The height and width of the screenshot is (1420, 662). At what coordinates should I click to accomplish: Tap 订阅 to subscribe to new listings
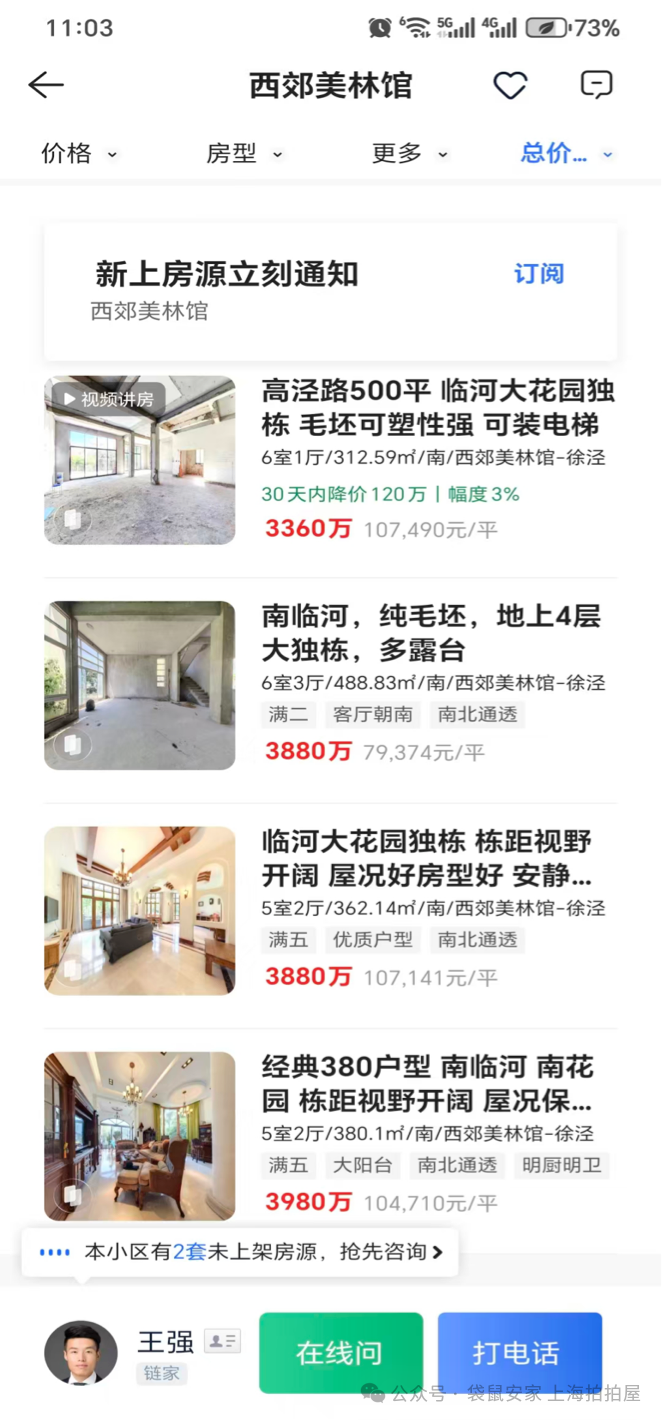click(539, 274)
